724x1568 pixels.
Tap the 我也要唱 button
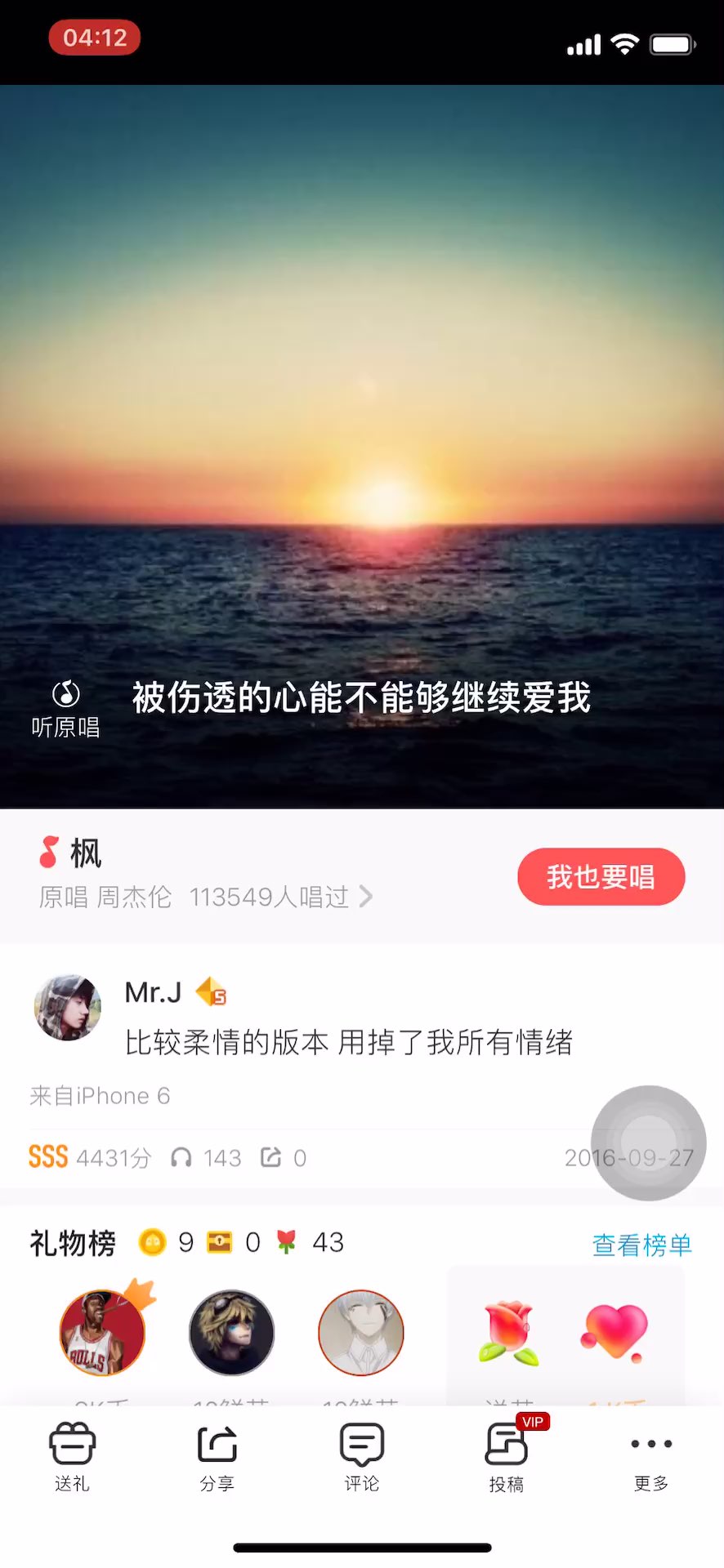[601, 876]
